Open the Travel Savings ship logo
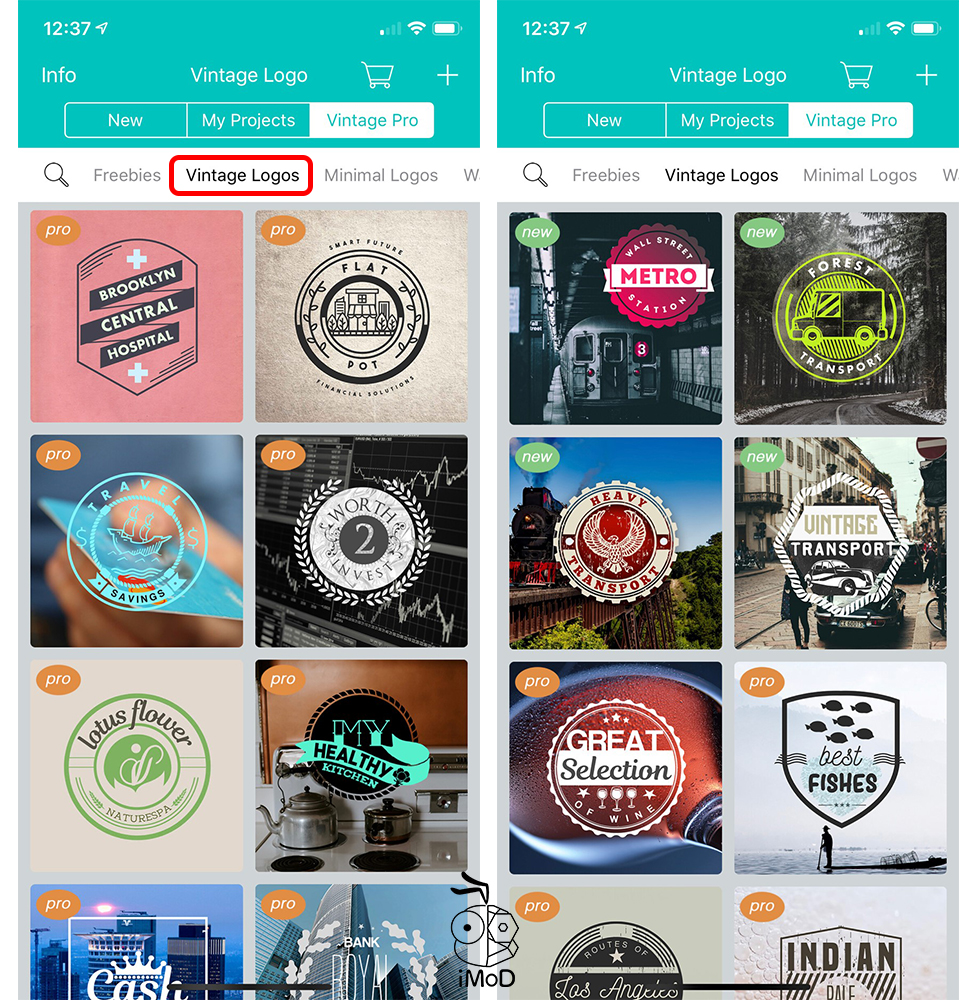The height and width of the screenshot is (1000, 973). [x=136, y=541]
